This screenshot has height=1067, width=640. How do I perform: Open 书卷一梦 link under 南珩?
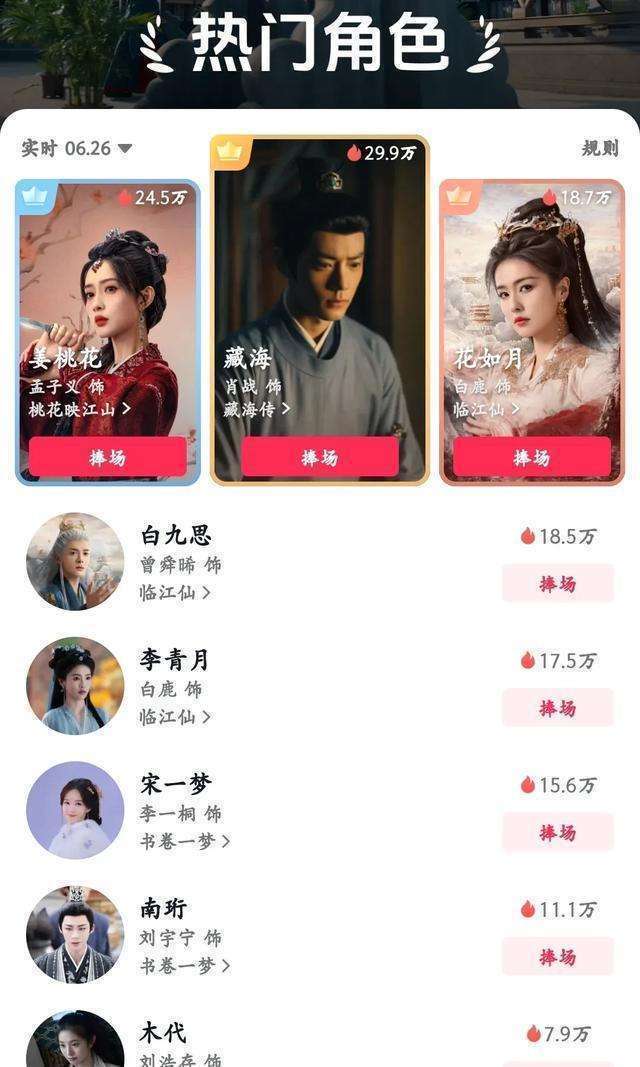(185, 965)
